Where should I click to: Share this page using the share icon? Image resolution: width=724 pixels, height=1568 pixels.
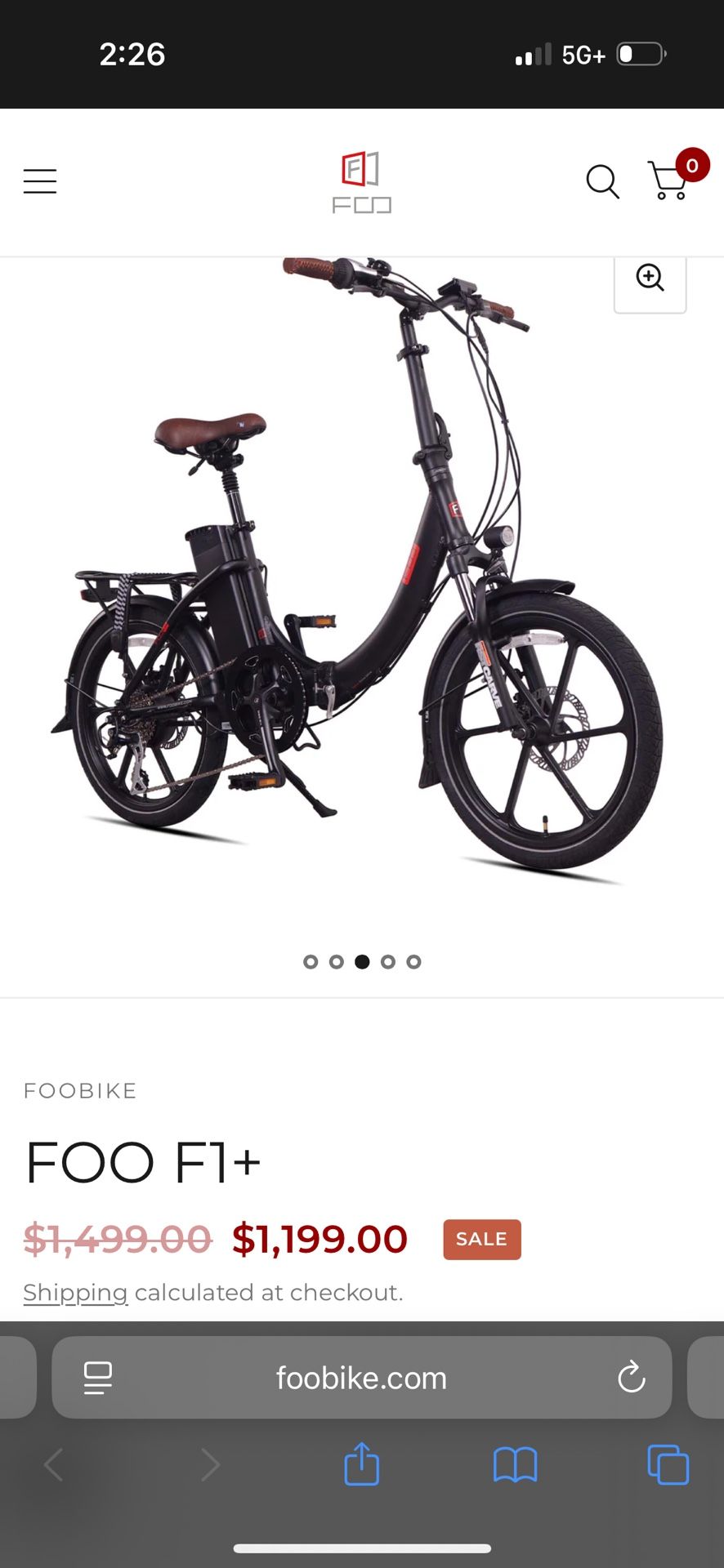click(362, 1464)
